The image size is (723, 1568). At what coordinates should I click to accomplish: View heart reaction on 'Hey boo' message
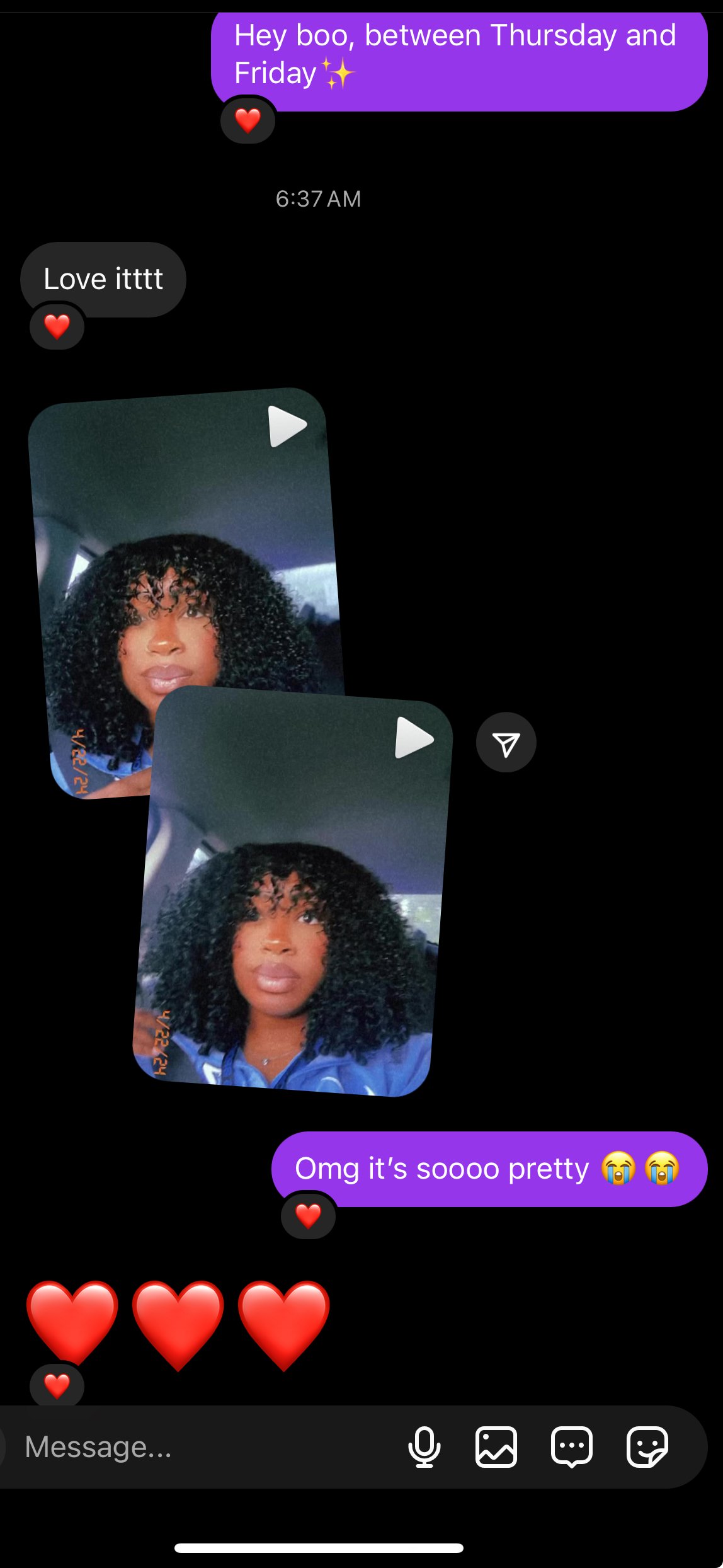pos(248,120)
